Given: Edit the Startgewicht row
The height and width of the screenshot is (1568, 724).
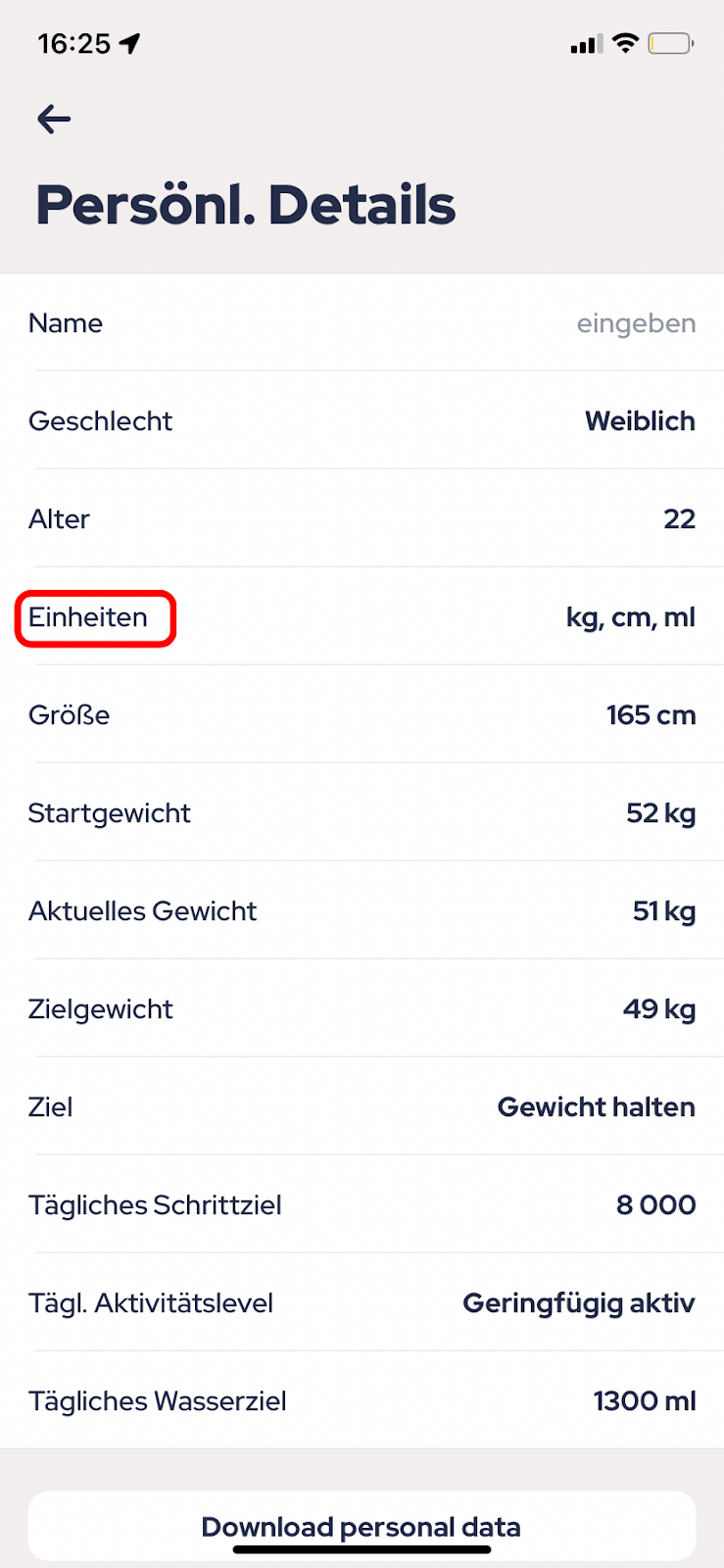Looking at the screenshot, I should [362, 812].
